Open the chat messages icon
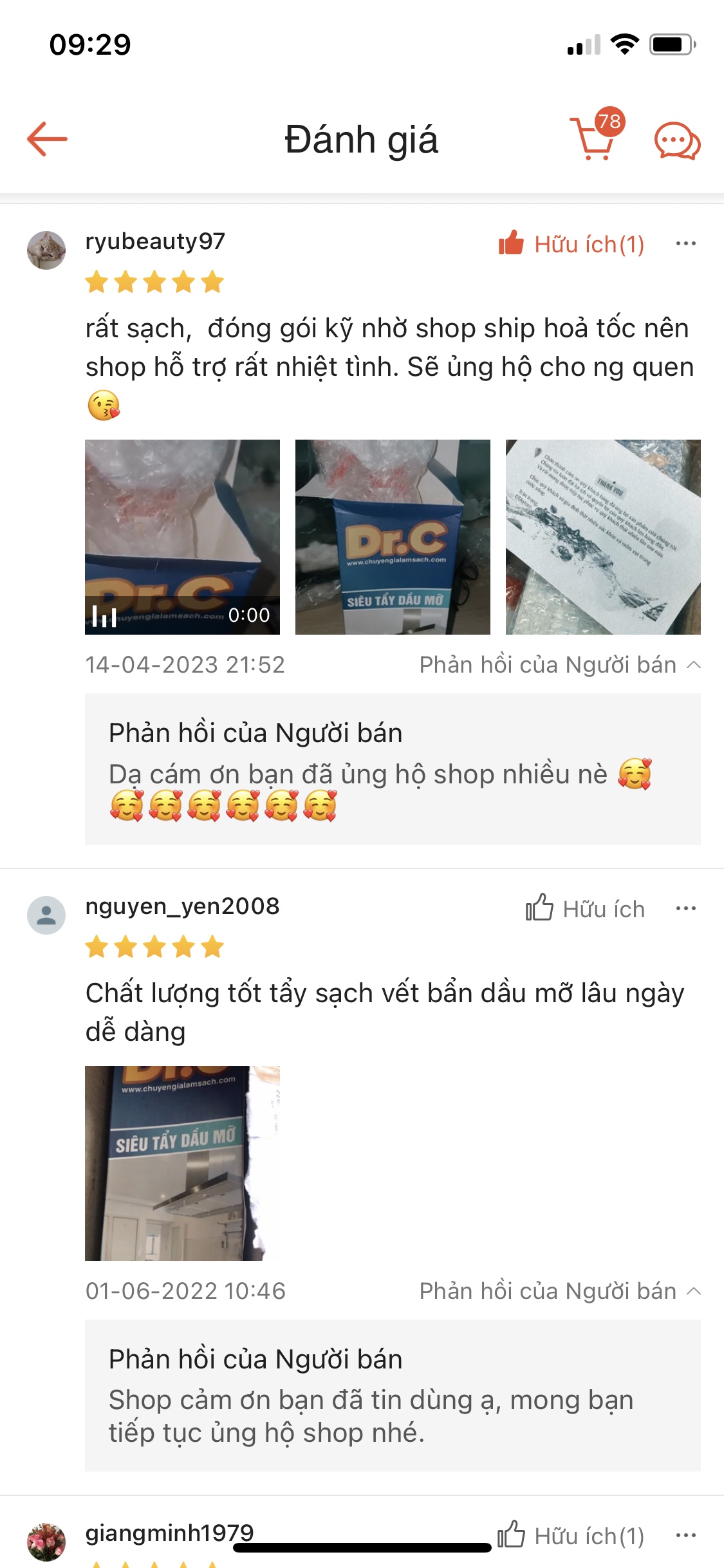This screenshot has width=724, height=1568. [677, 140]
